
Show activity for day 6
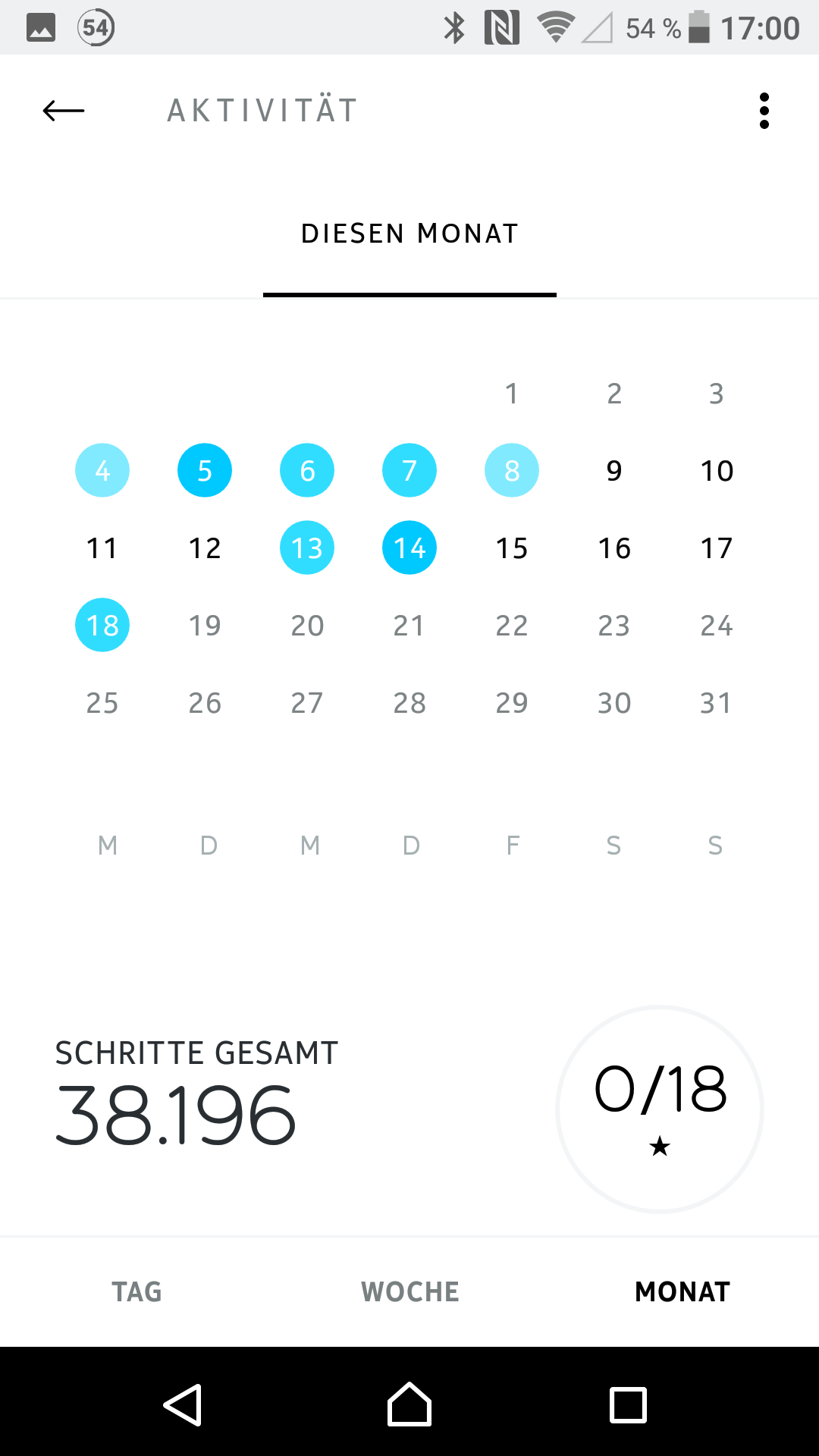307,470
